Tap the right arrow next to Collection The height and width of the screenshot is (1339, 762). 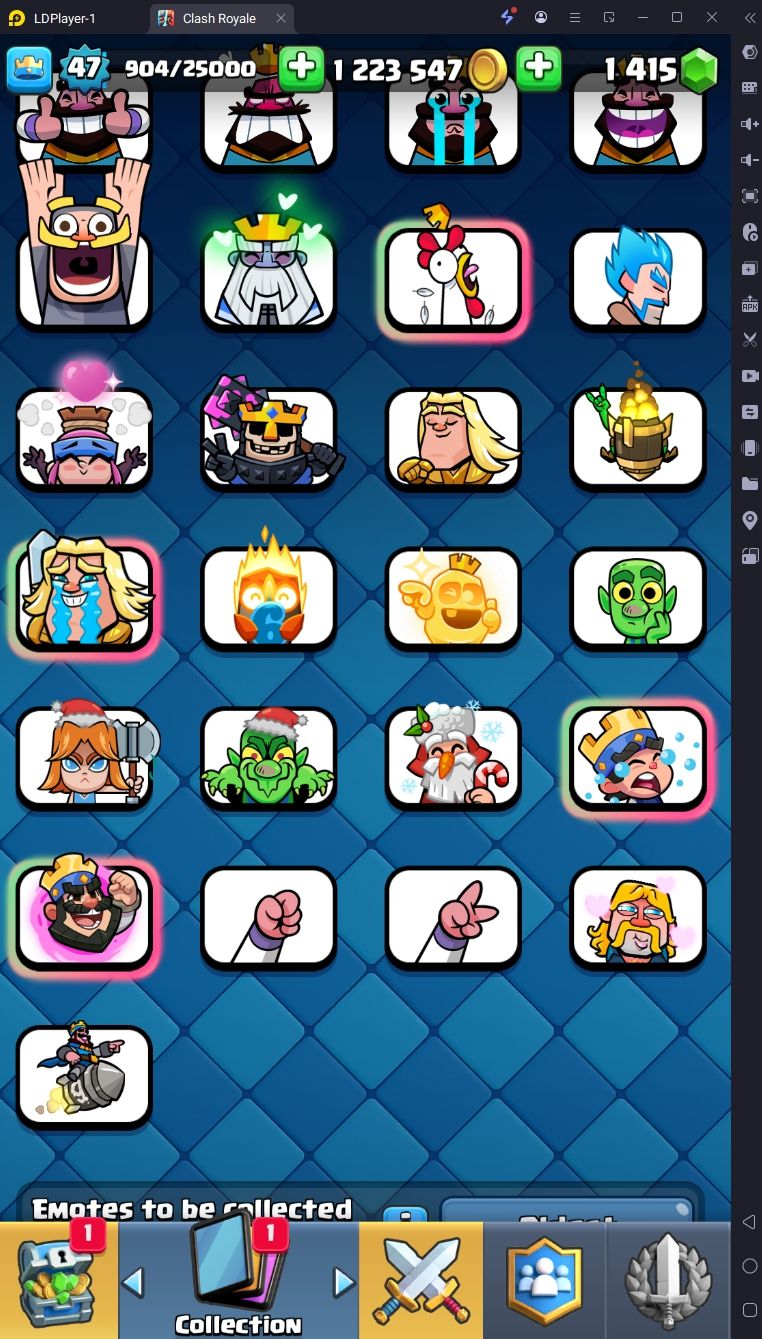[x=343, y=1281]
